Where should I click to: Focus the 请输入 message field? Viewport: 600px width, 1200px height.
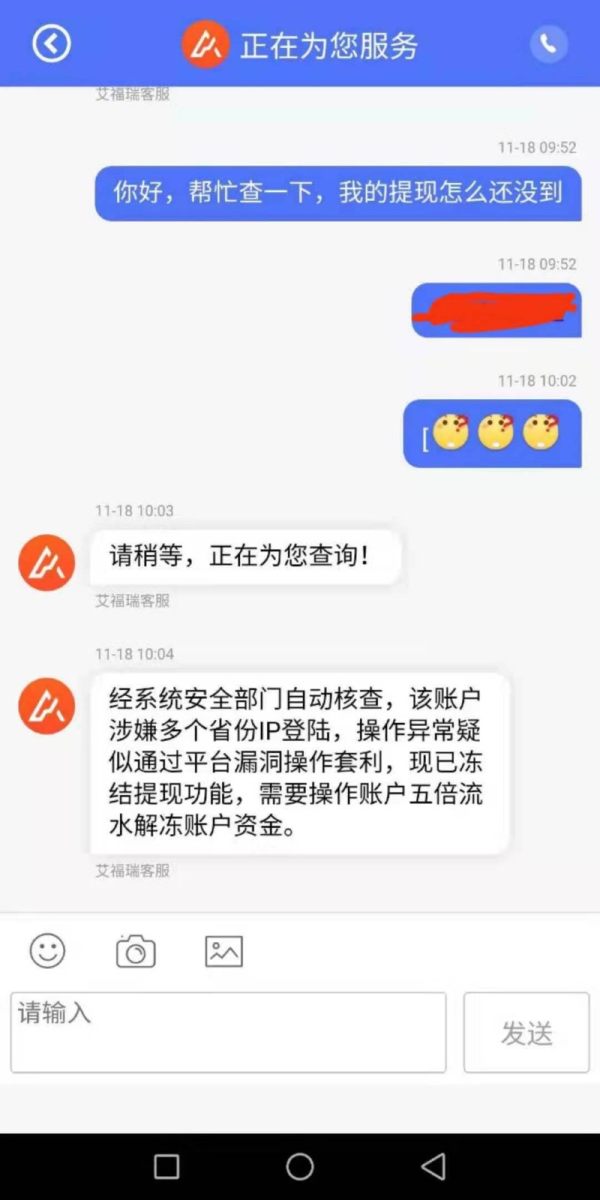pyautogui.click(x=228, y=1032)
